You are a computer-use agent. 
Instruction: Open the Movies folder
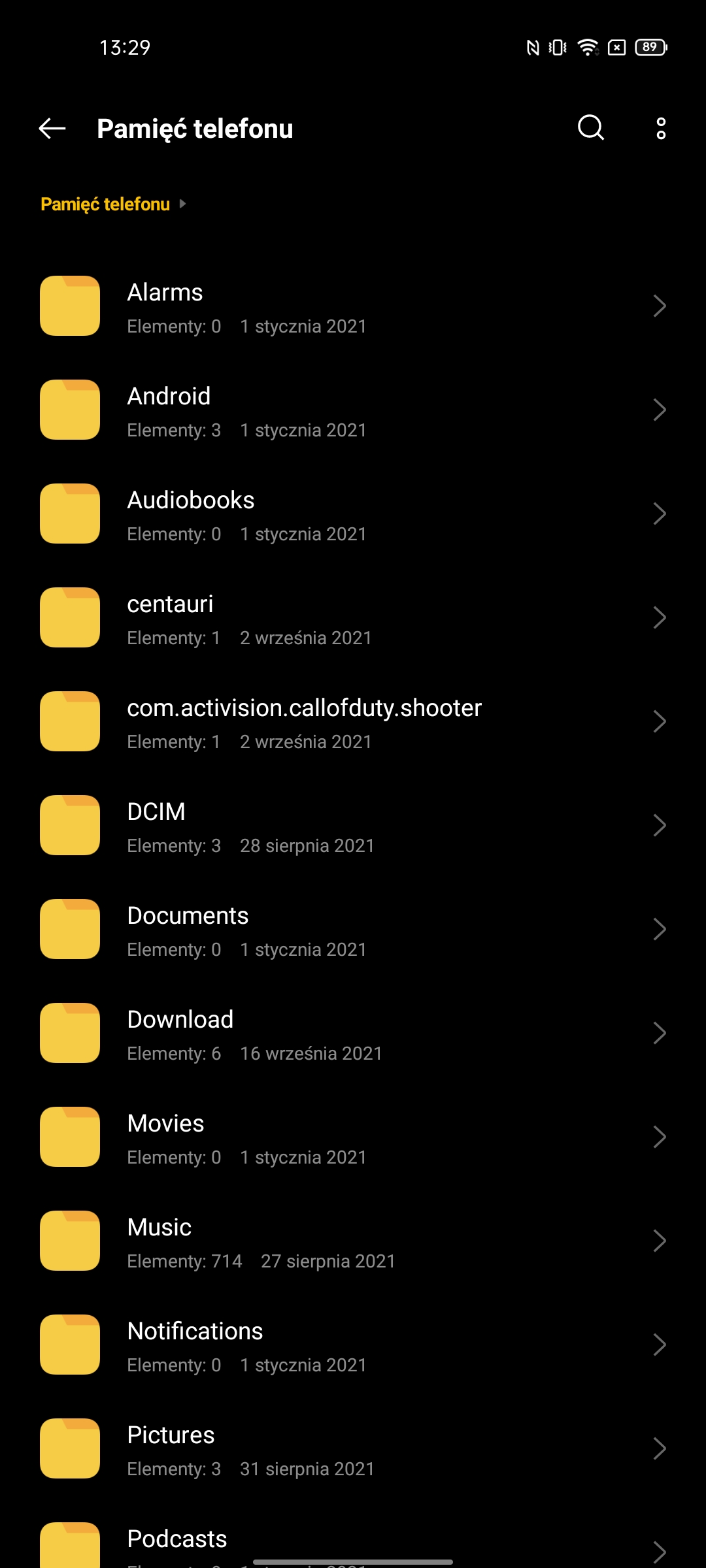353,1137
